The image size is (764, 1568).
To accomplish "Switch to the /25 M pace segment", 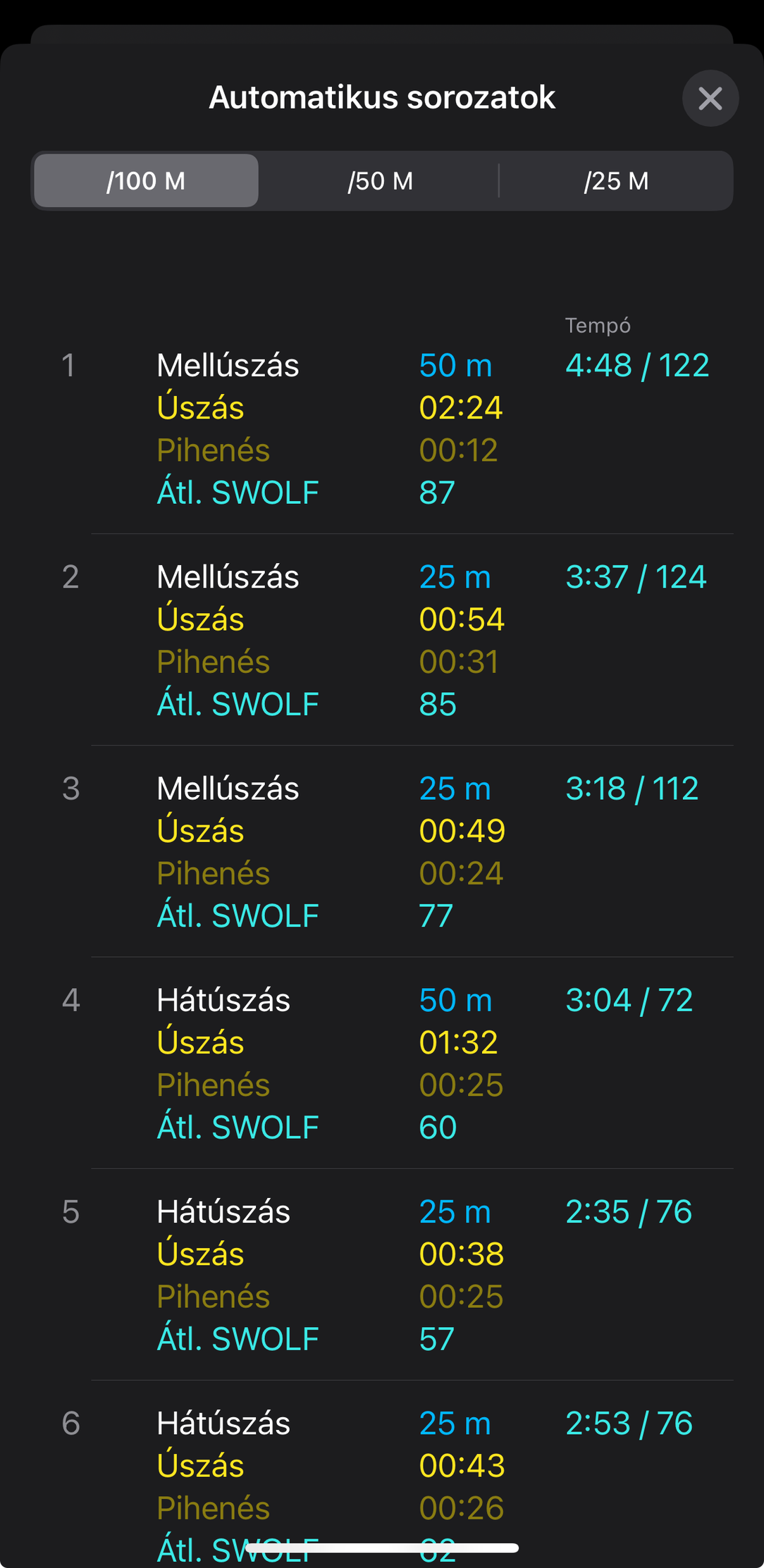I will coord(616,180).
